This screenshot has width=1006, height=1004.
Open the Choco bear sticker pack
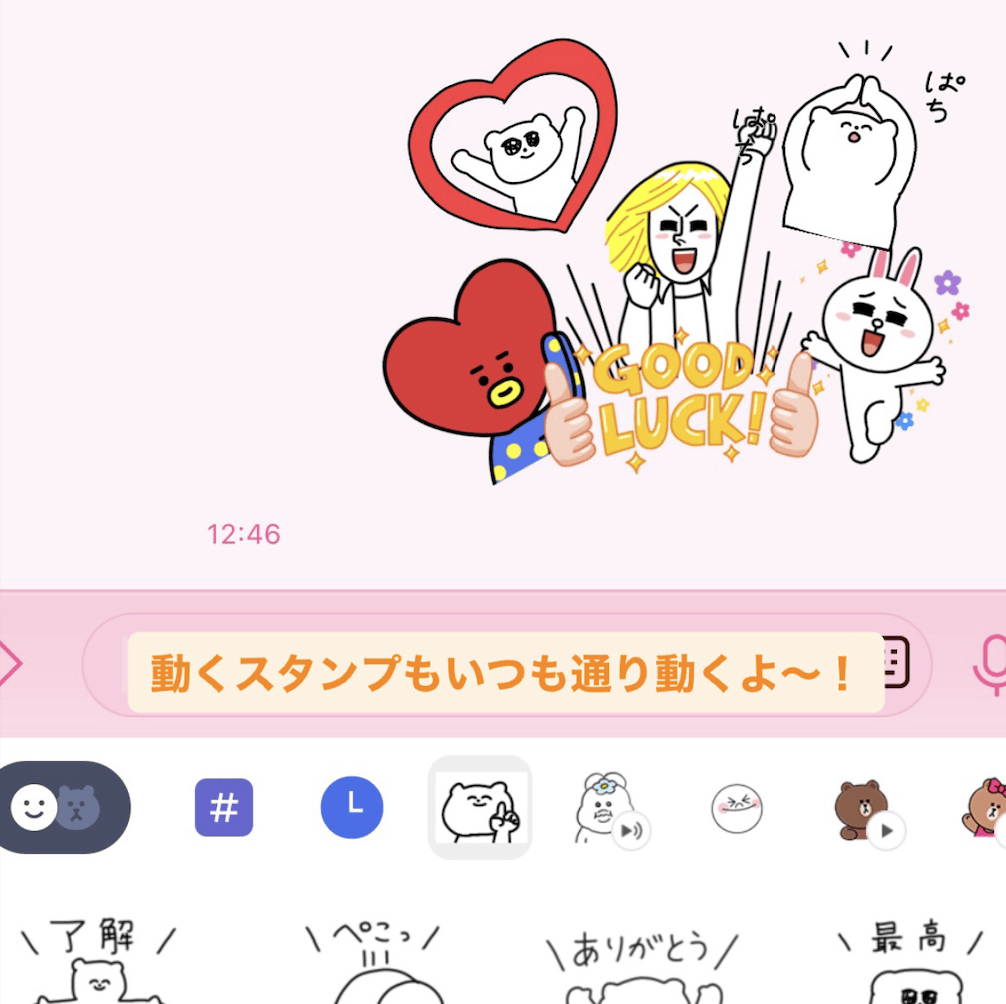(x=985, y=808)
